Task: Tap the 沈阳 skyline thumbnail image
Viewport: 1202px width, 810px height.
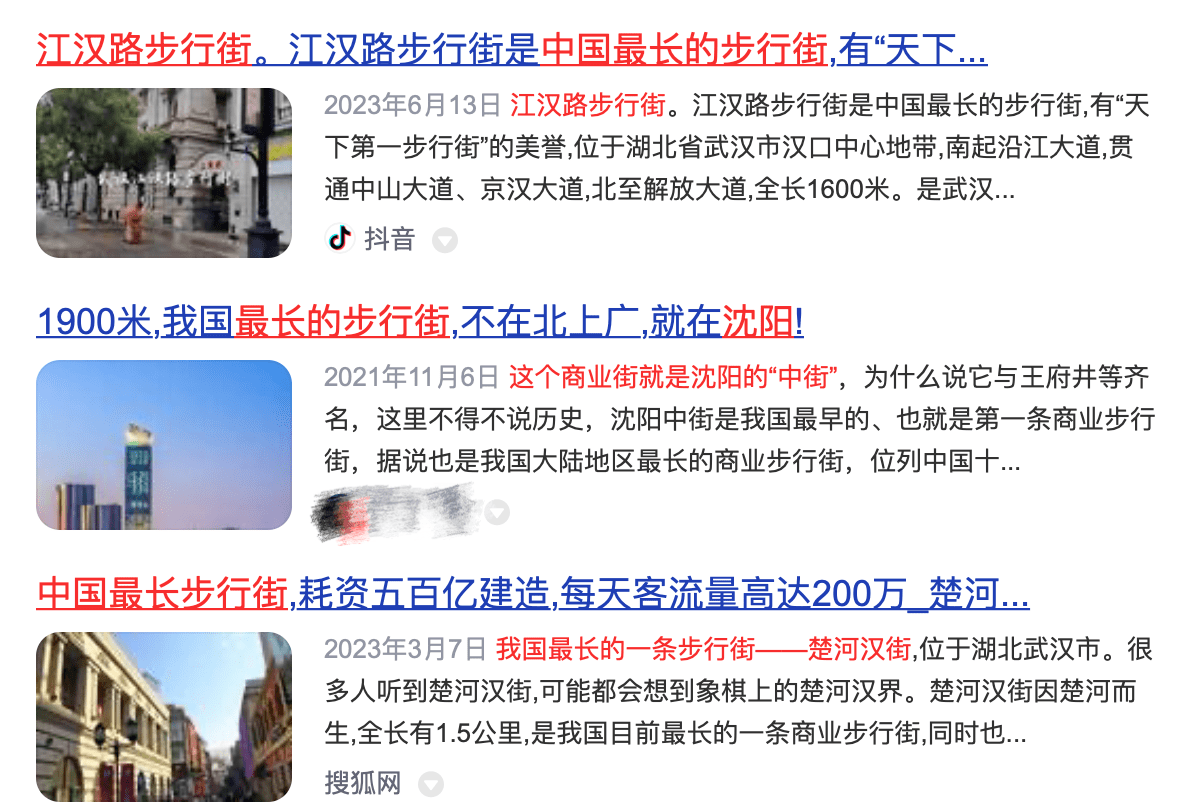Action: [x=164, y=445]
